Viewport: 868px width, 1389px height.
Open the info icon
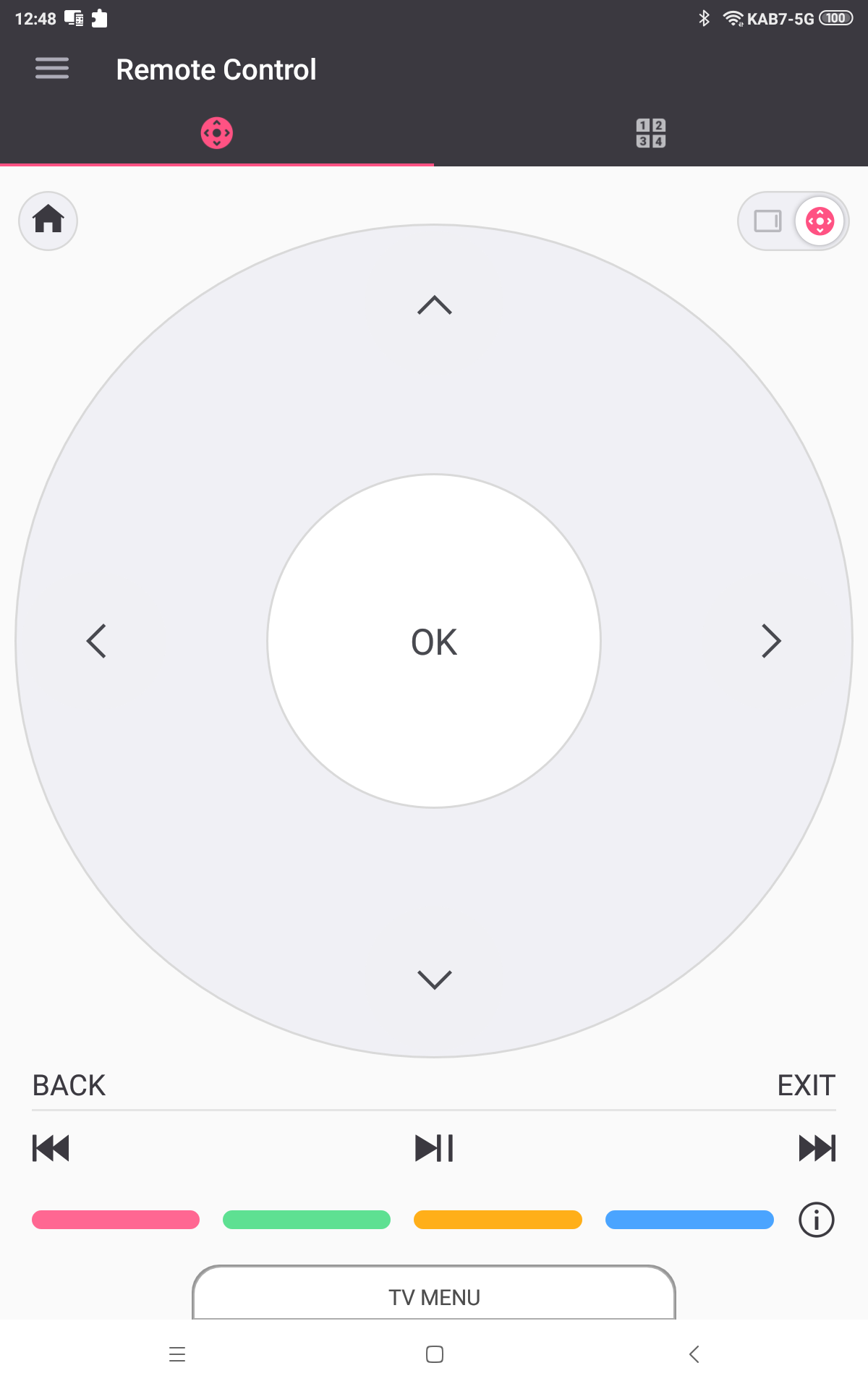tap(816, 1220)
